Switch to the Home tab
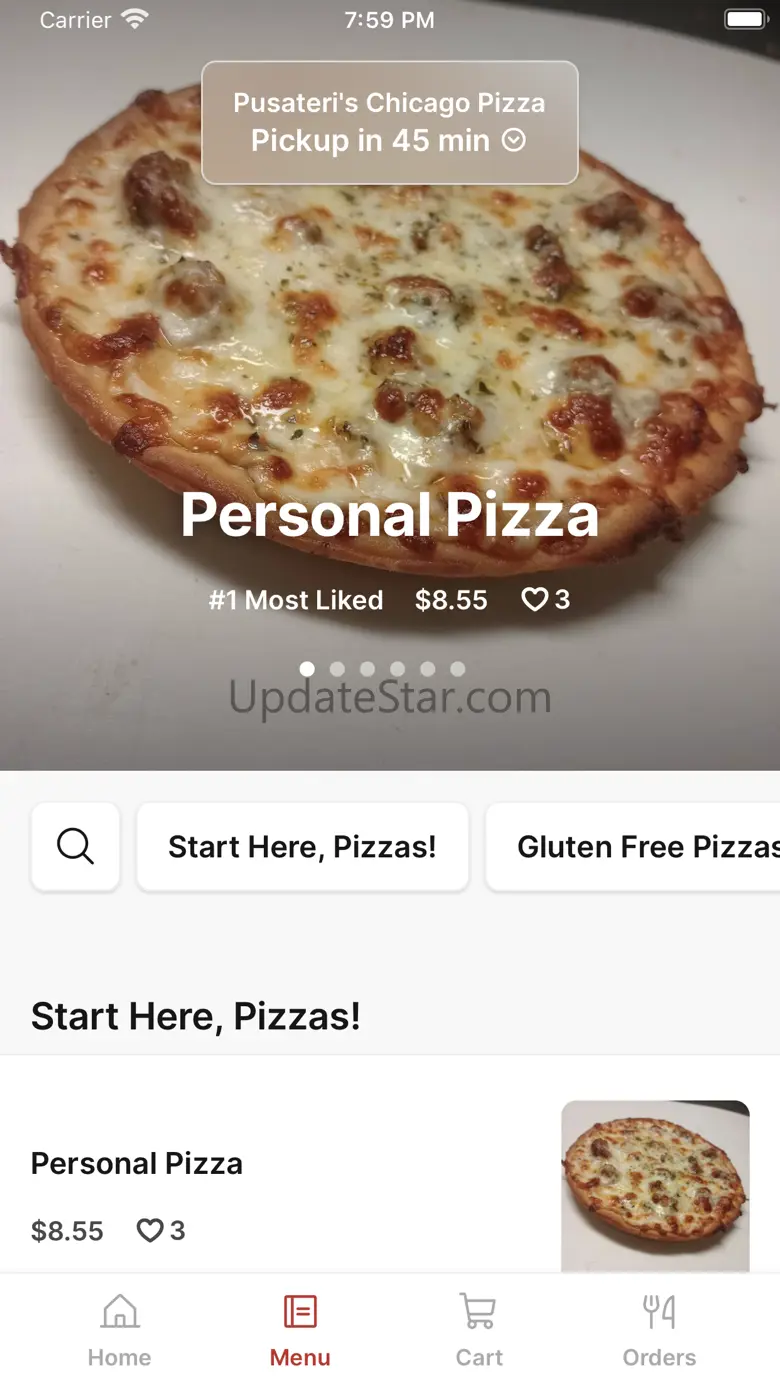 coord(119,1330)
